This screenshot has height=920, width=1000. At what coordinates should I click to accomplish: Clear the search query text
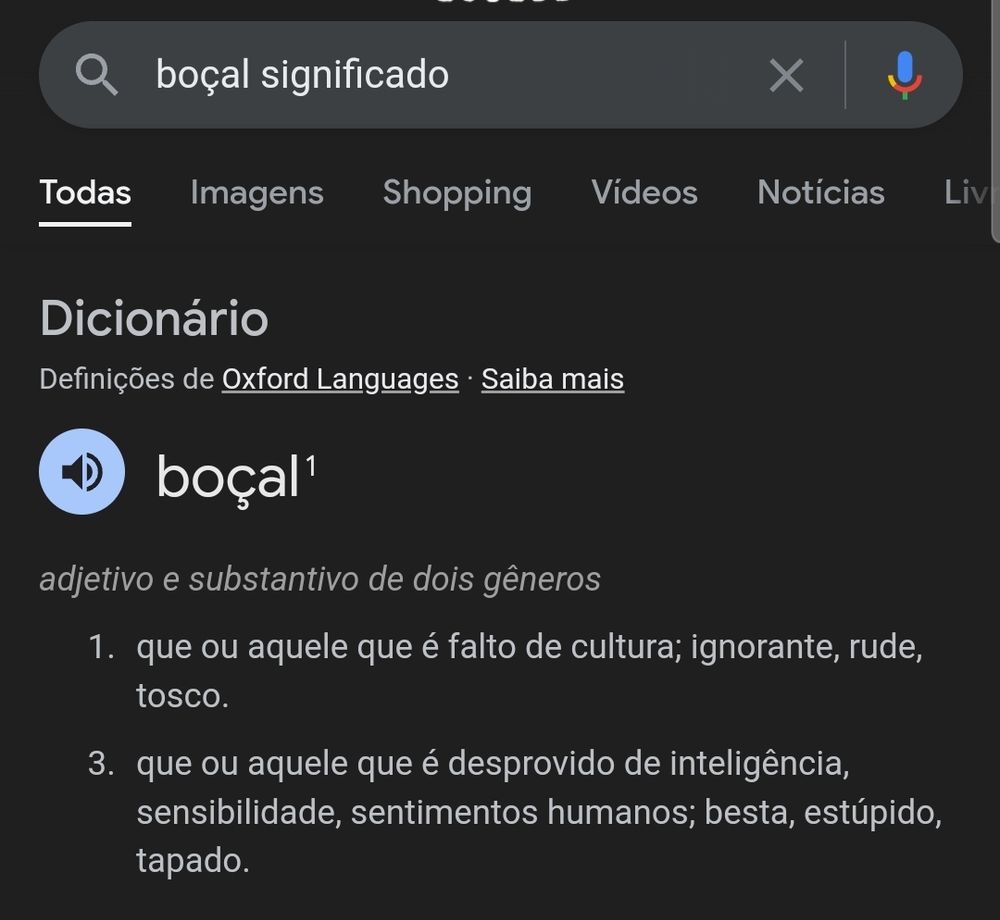click(786, 75)
